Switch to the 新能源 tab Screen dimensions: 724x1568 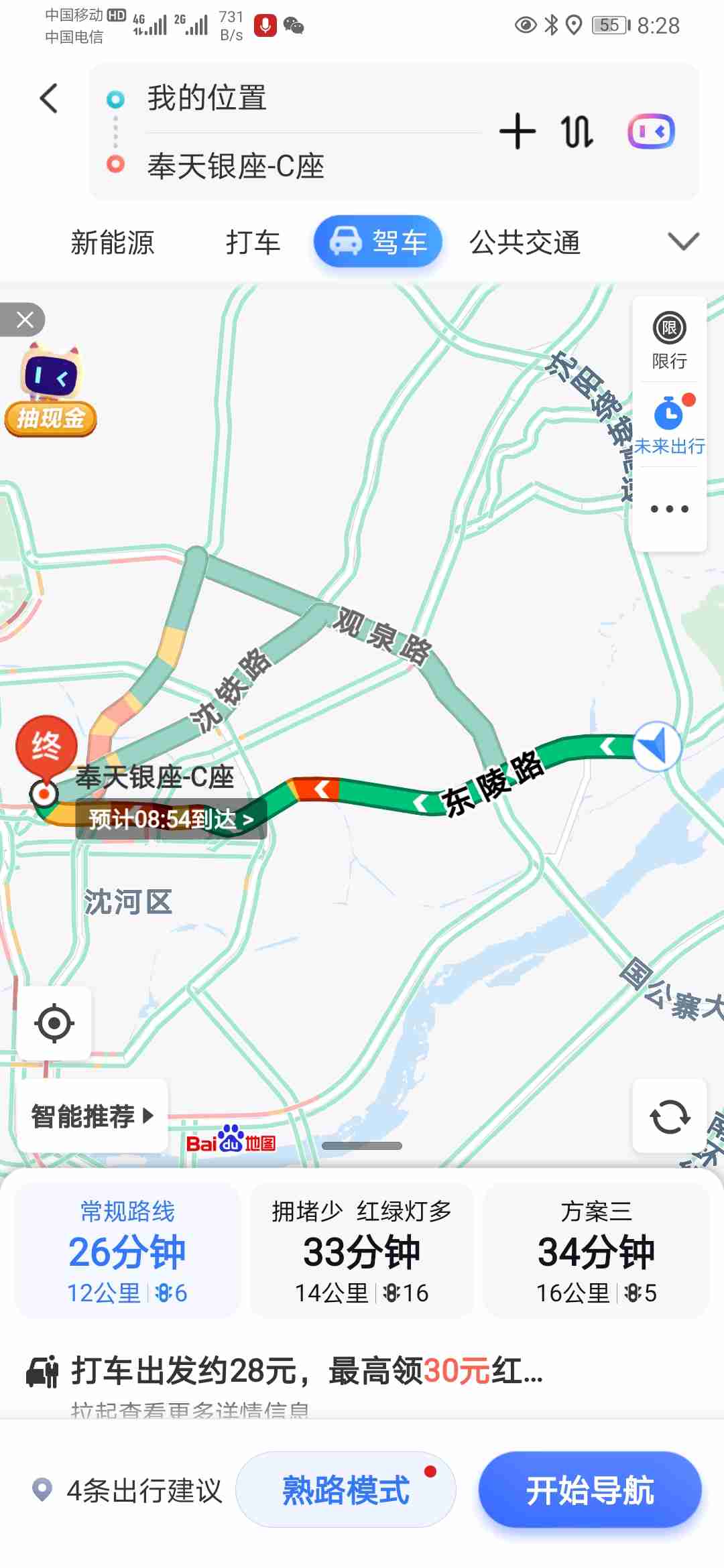point(113,243)
